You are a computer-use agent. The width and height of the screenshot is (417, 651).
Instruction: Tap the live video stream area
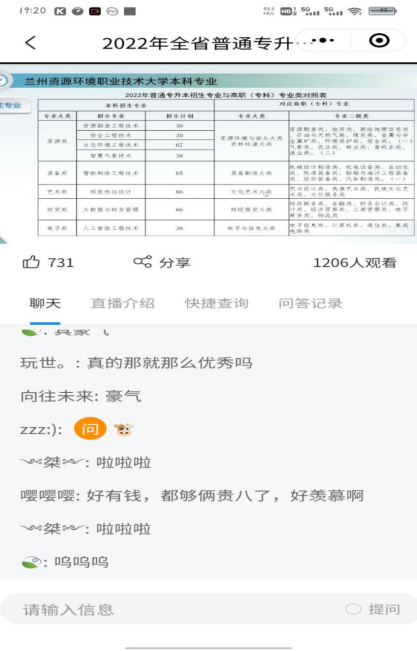(208, 154)
